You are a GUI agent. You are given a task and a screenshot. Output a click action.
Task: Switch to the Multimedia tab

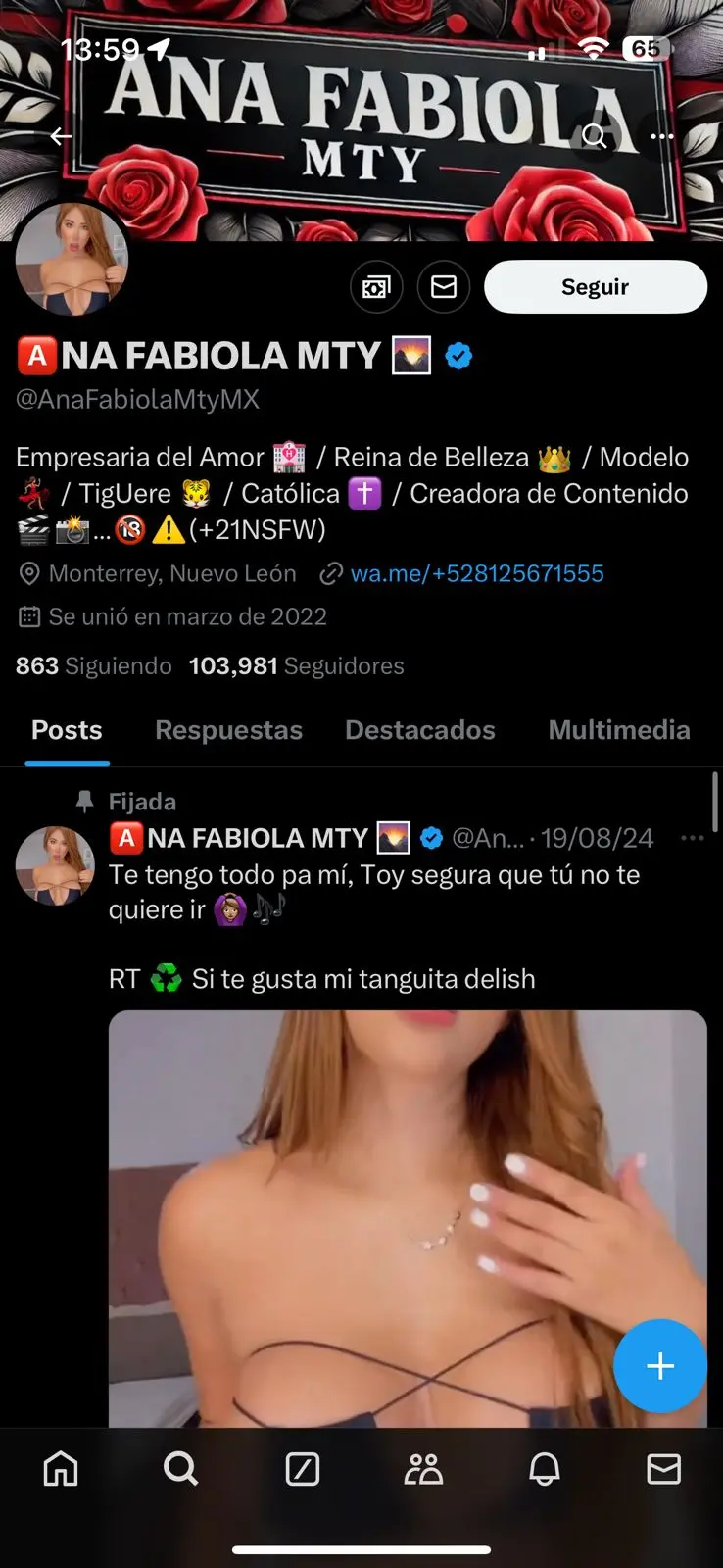tap(618, 730)
